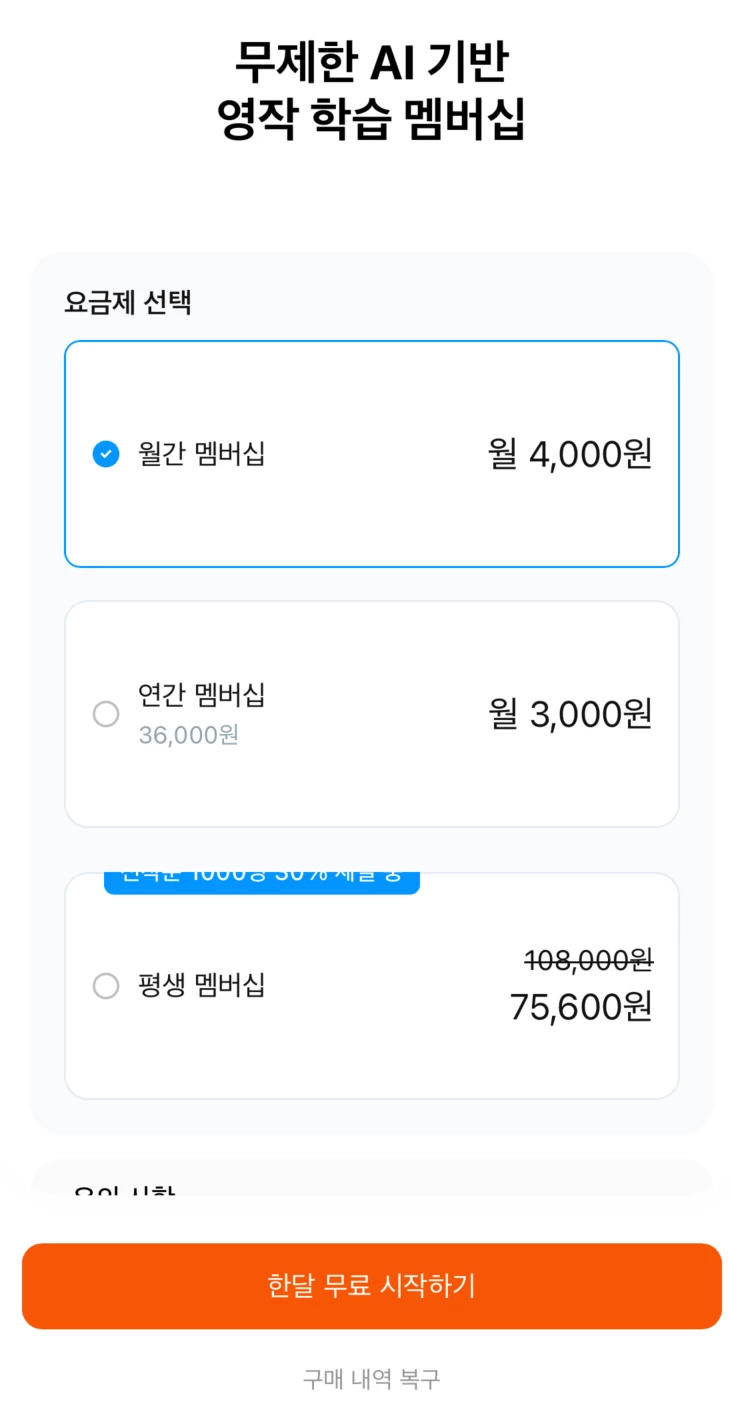730x1426 pixels.
Task: Restore purchases via 구매 내역 복구
Action: pyautogui.click(x=371, y=1379)
